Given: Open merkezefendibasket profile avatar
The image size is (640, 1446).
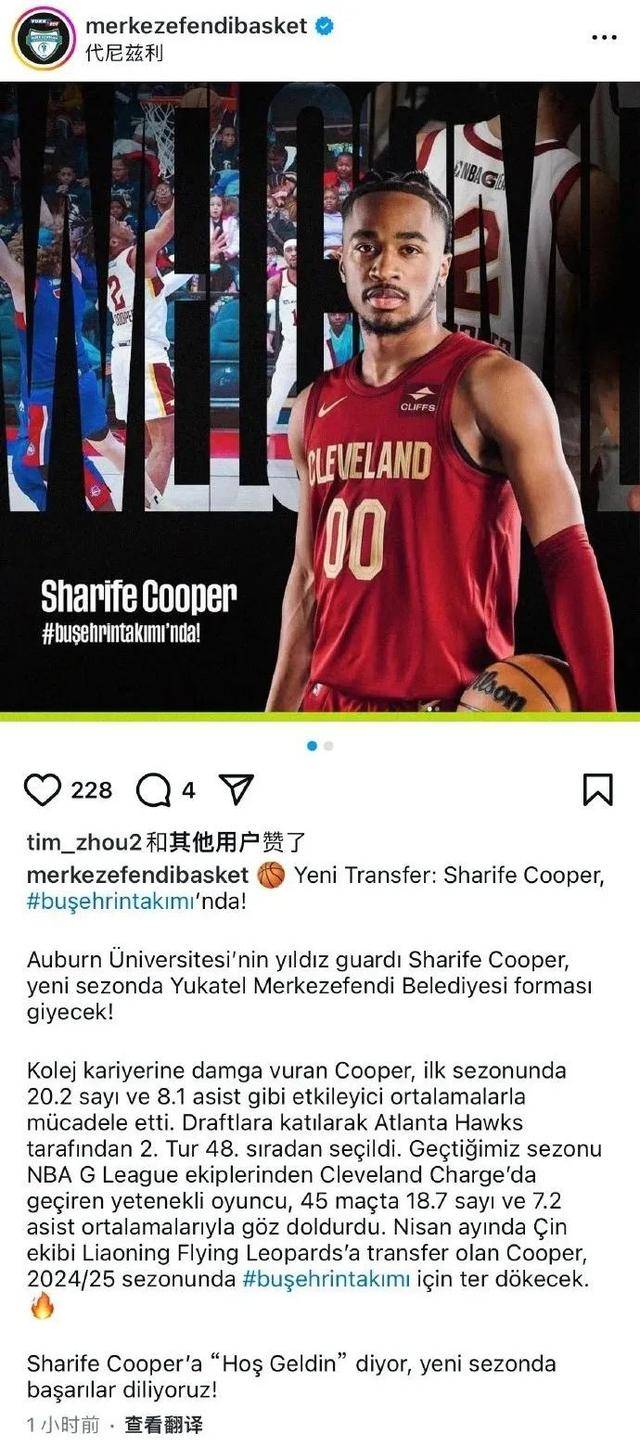Looking at the screenshot, I should [x=43, y=38].
